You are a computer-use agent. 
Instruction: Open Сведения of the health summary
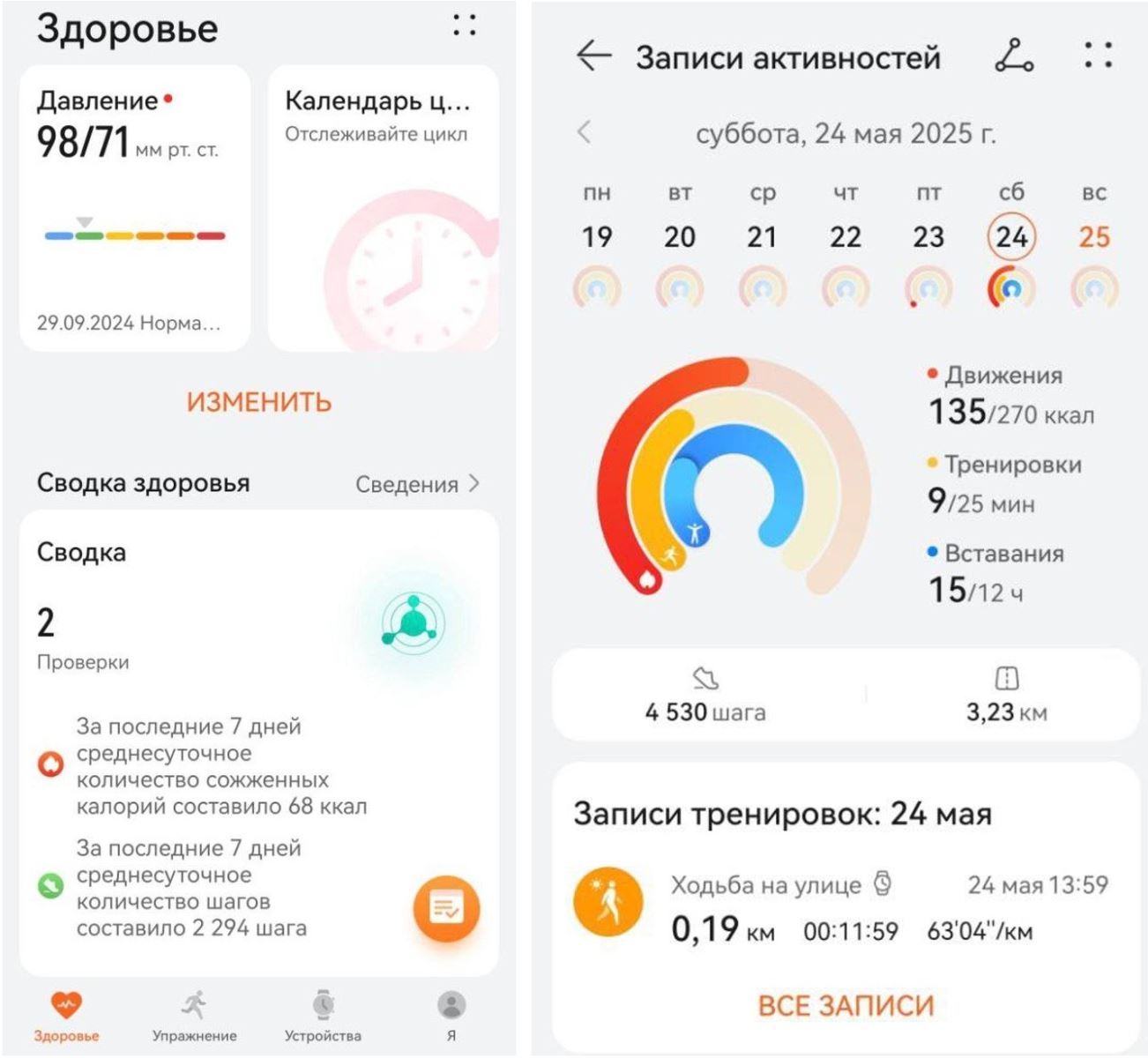(417, 484)
